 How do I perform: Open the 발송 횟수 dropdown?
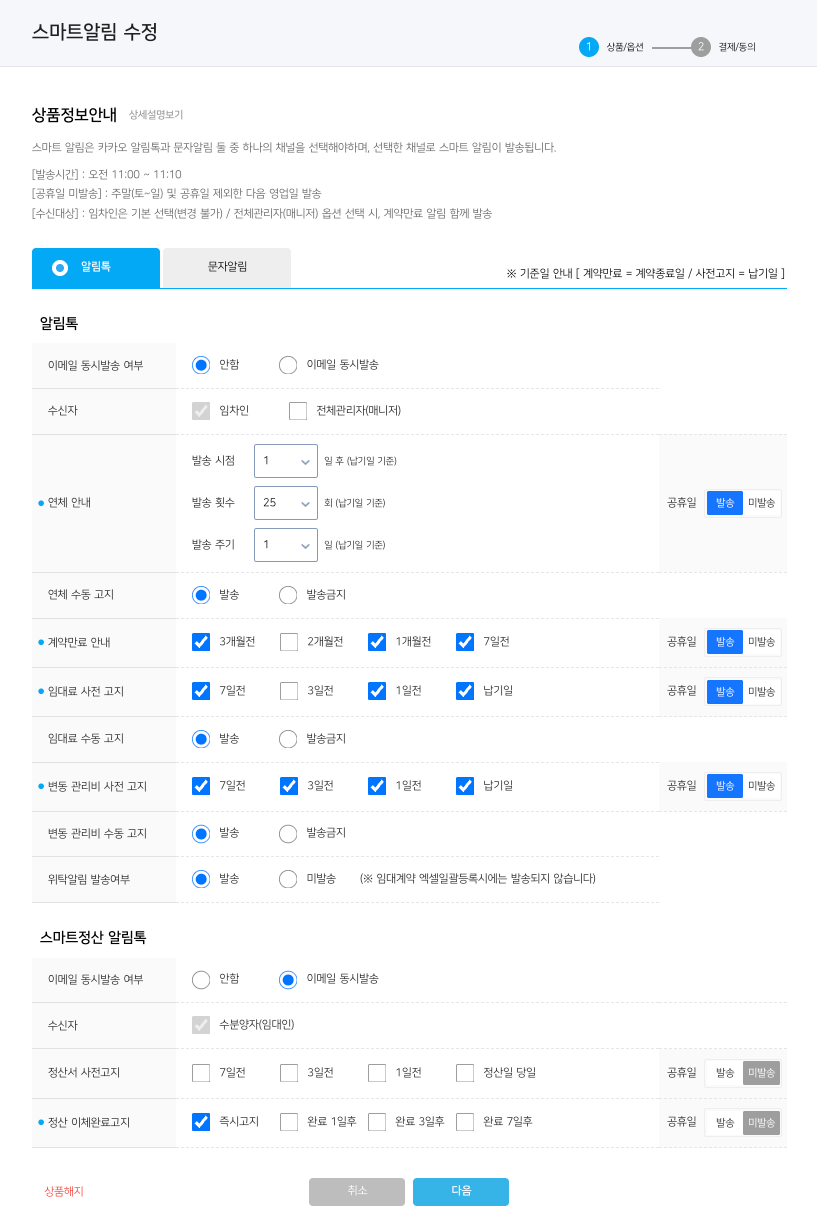click(x=285, y=503)
